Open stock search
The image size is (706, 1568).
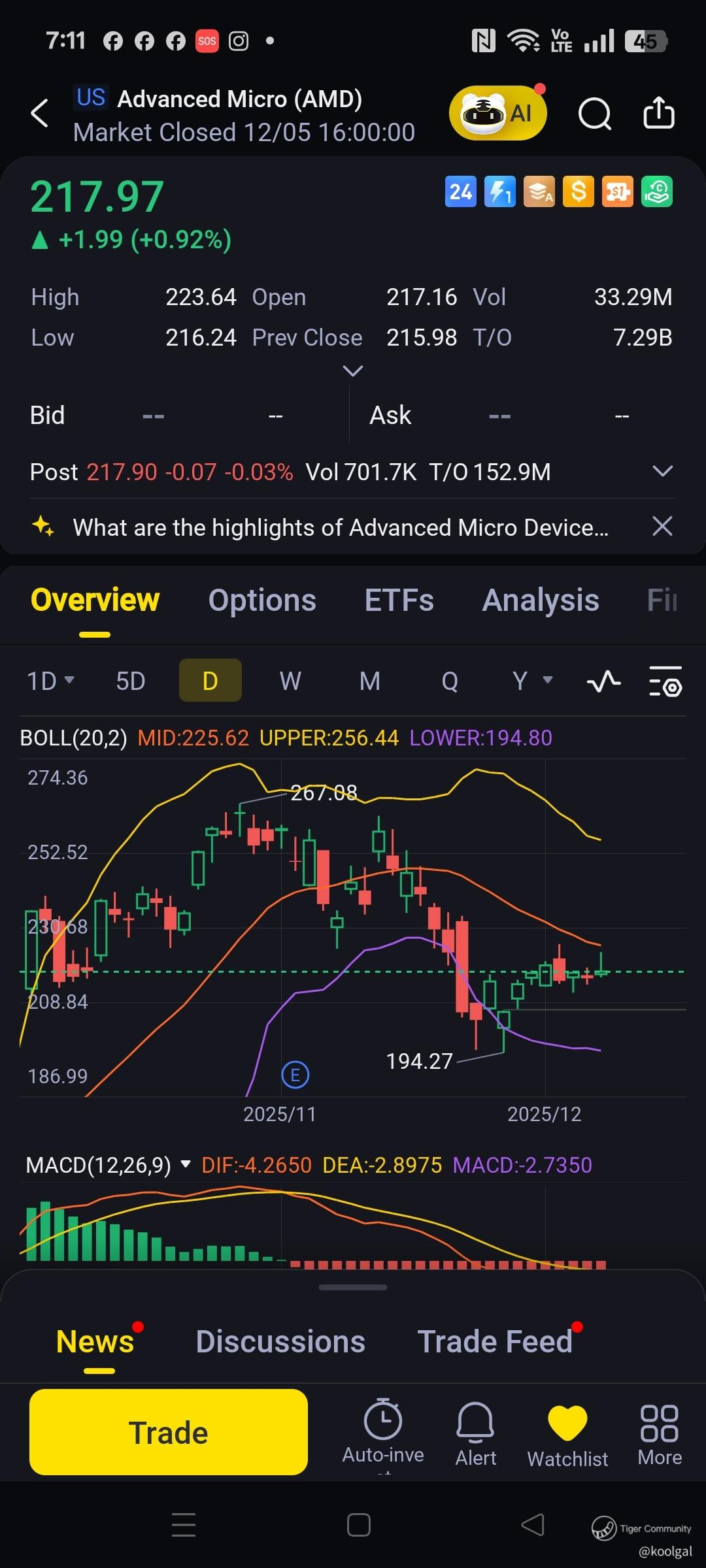594,114
